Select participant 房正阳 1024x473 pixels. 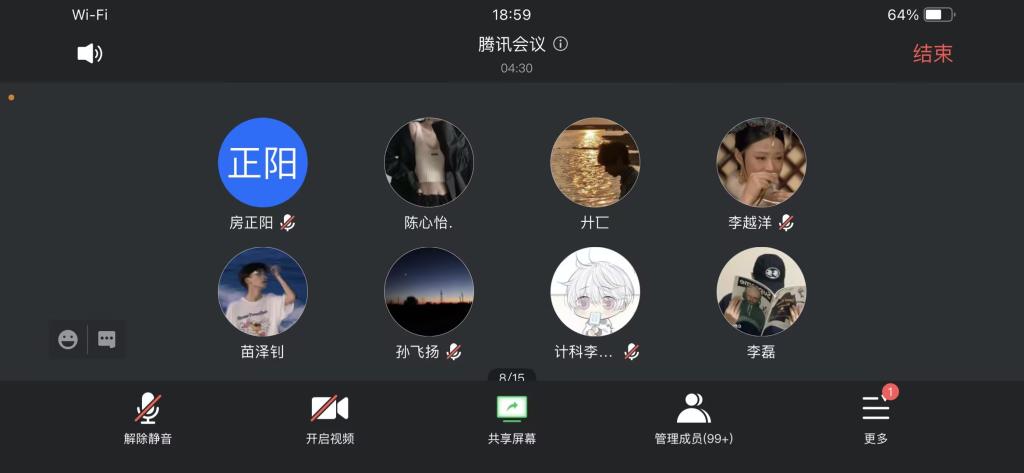[x=262, y=163]
